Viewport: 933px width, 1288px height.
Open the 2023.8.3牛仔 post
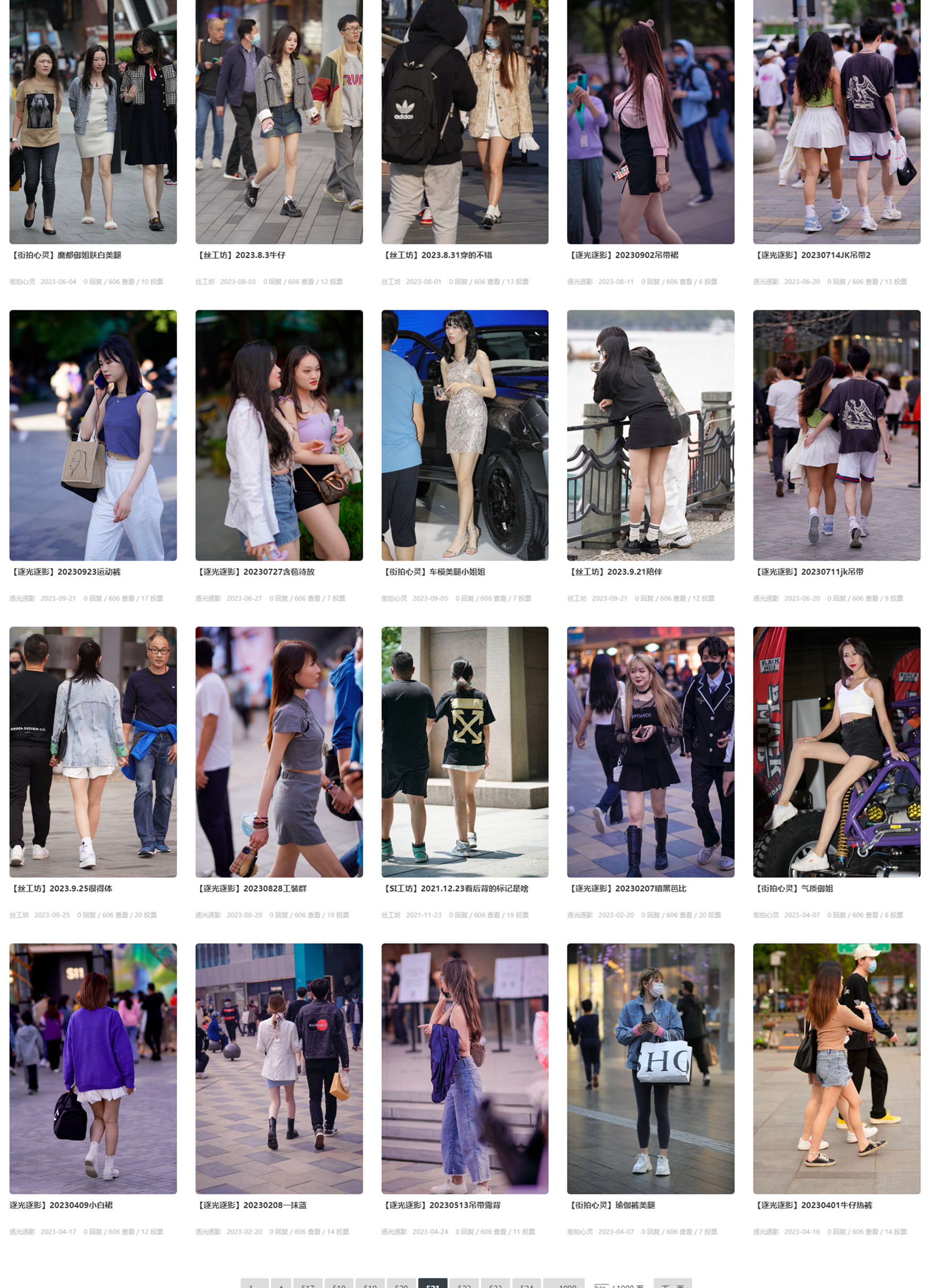point(241,255)
